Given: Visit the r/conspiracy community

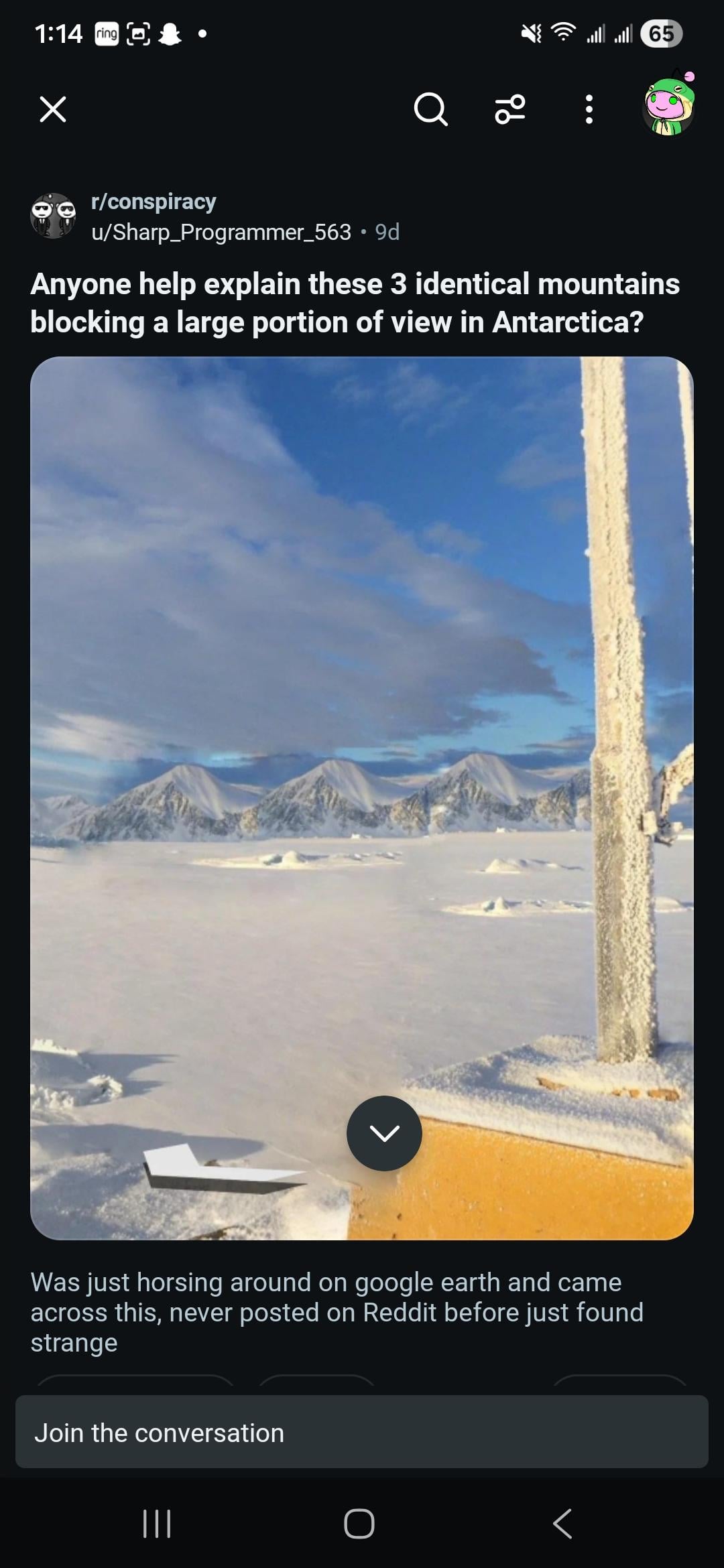Looking at the screenshot, I should (x=154, y=201).
